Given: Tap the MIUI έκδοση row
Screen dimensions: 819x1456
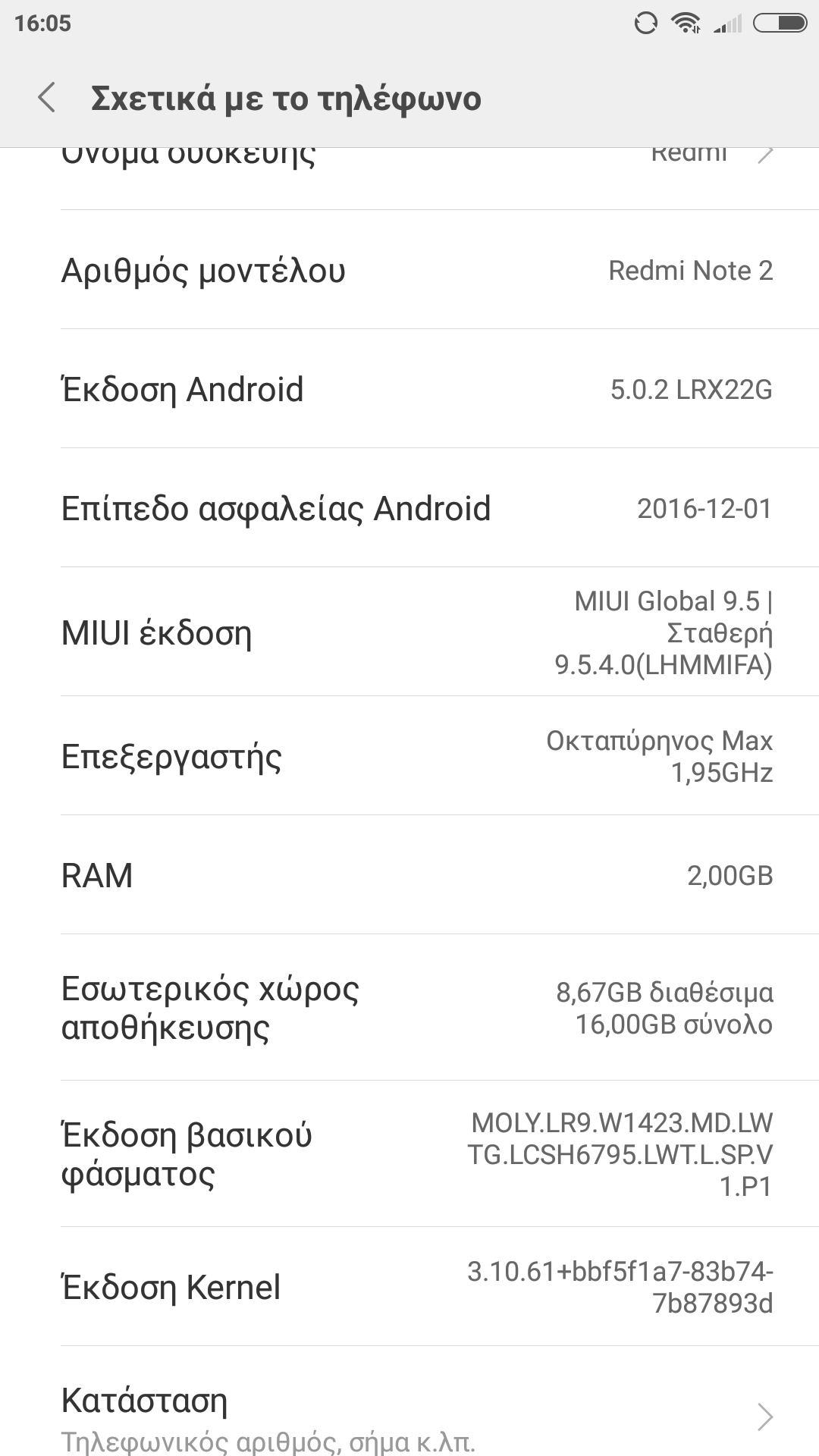Looking at the screenshot, I should [x=409, y=632].
